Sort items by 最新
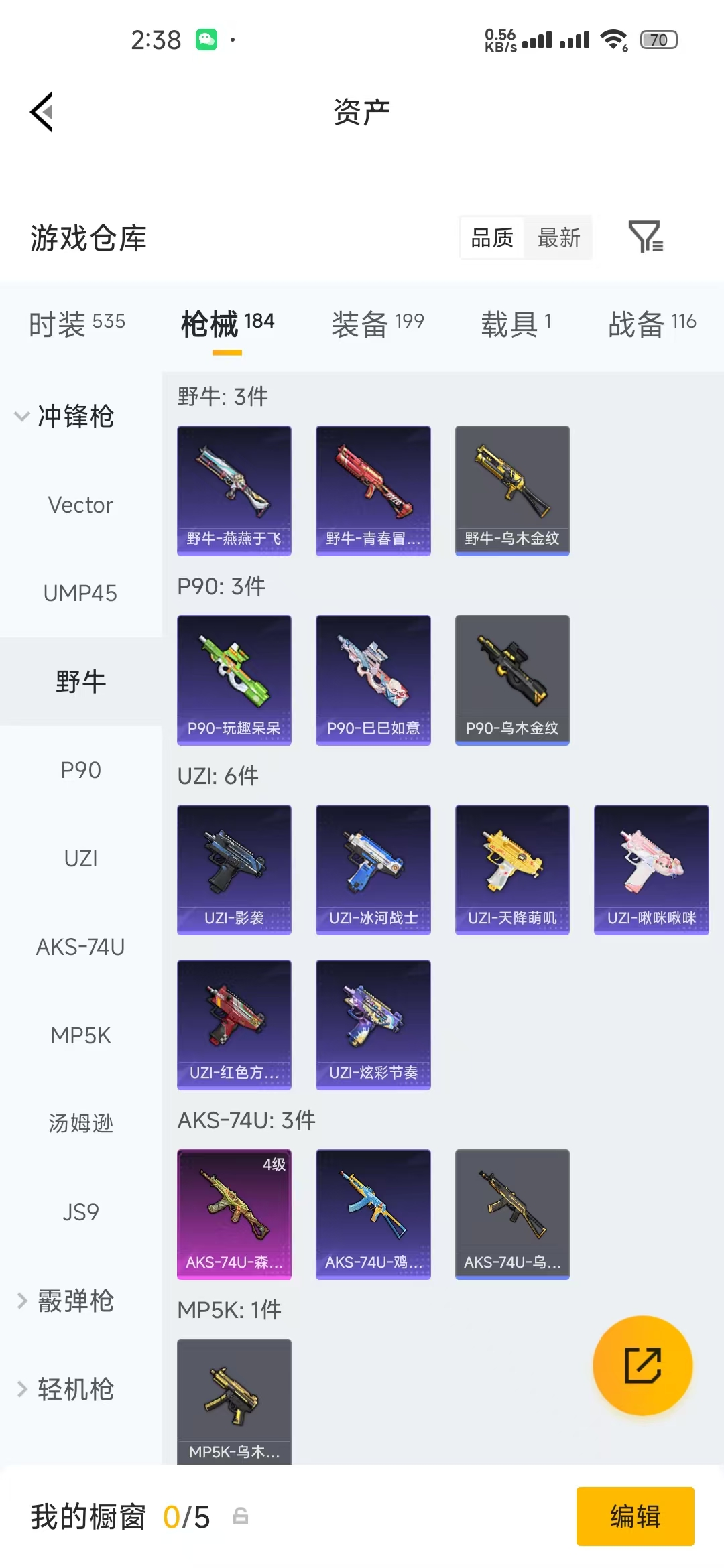This screenshot has height=1568, width=724. point(558,238)
